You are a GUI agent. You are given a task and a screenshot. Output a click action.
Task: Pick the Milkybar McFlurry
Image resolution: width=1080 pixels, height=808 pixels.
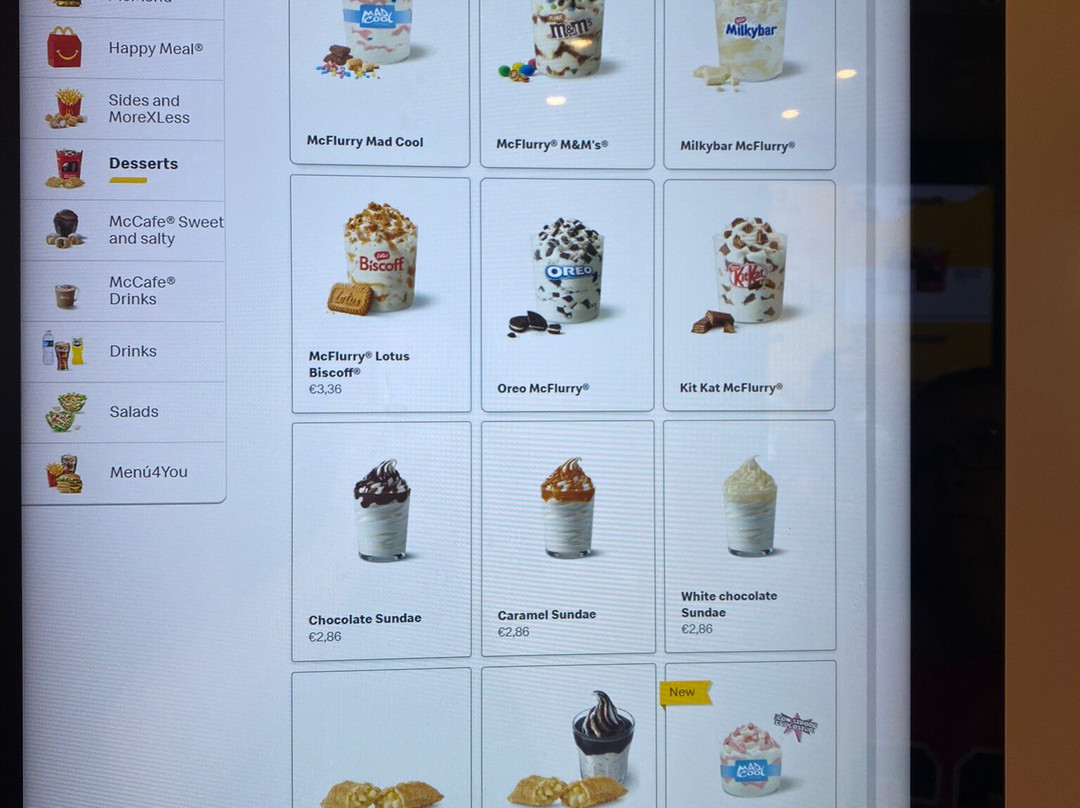[x=749, y=80]
